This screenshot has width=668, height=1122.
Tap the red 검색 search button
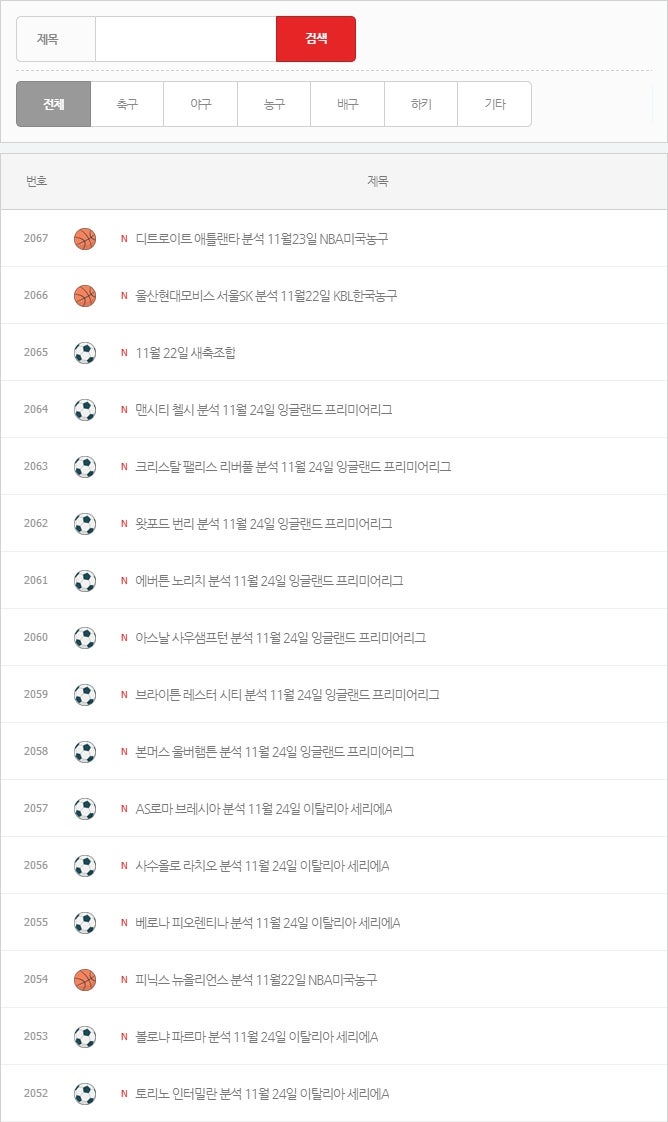click(315, 39)
